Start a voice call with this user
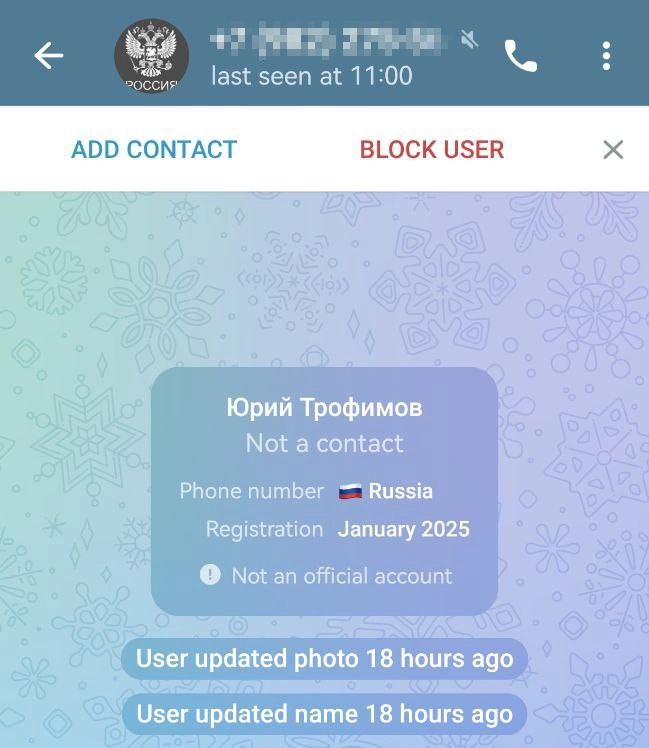The width and height of the screenshot is (649, 748). click(x=520, y=56)
